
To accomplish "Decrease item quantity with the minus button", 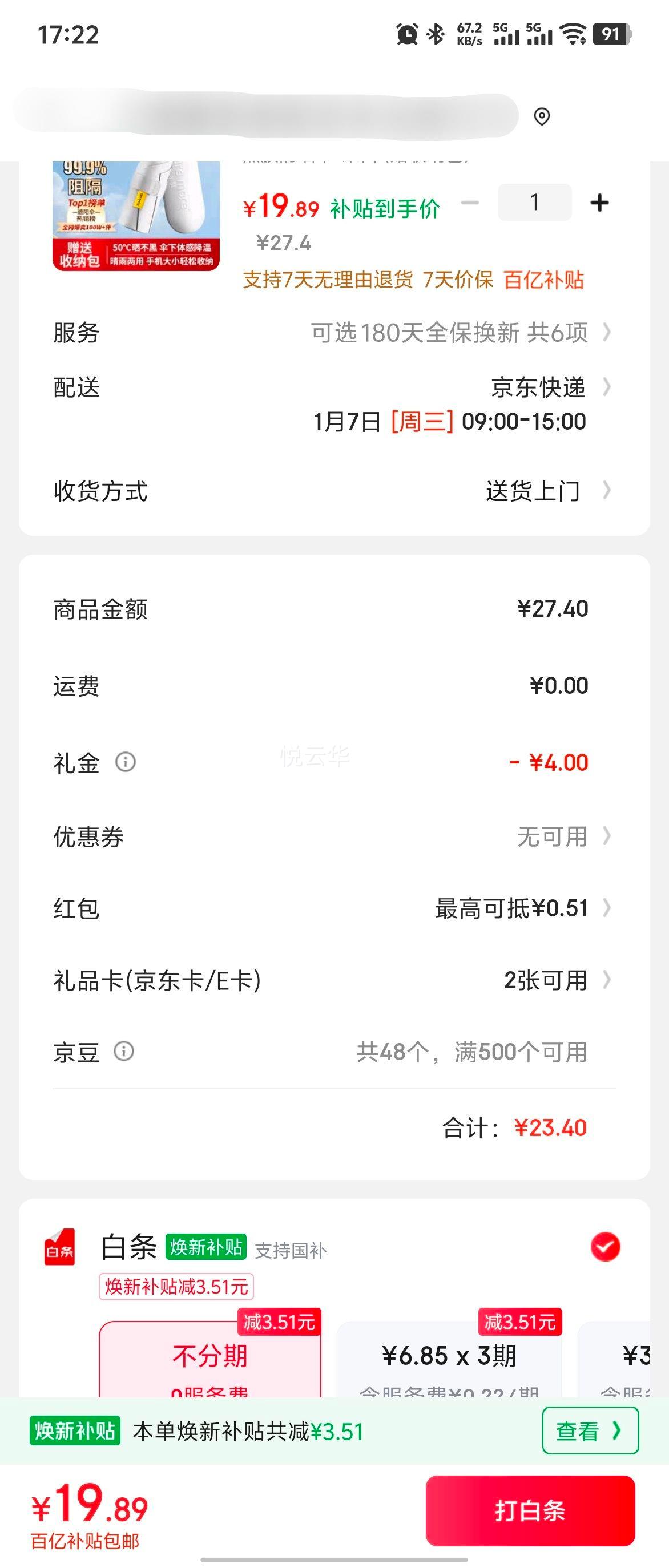I will [469, 203].
